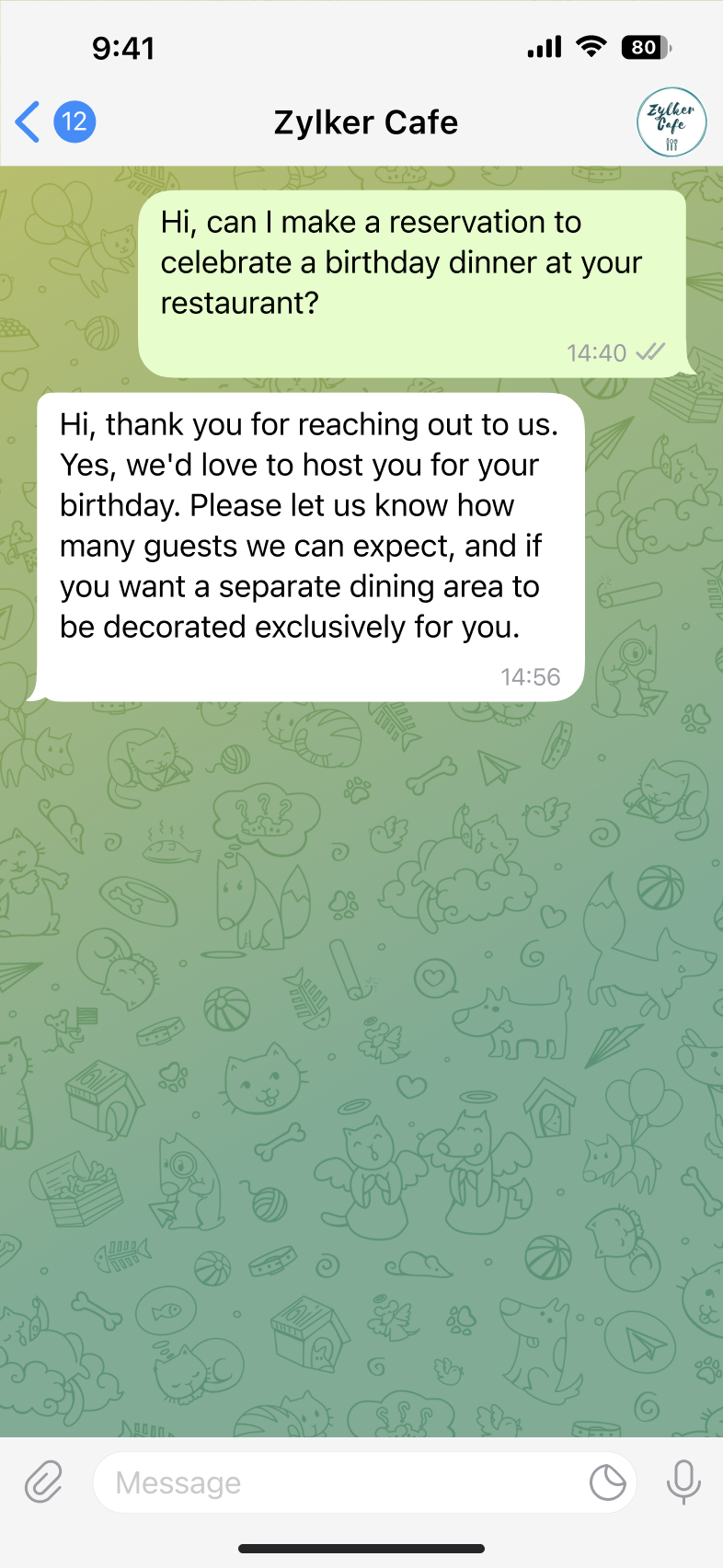Tap the microphone voice message button

coord(683,1482)
